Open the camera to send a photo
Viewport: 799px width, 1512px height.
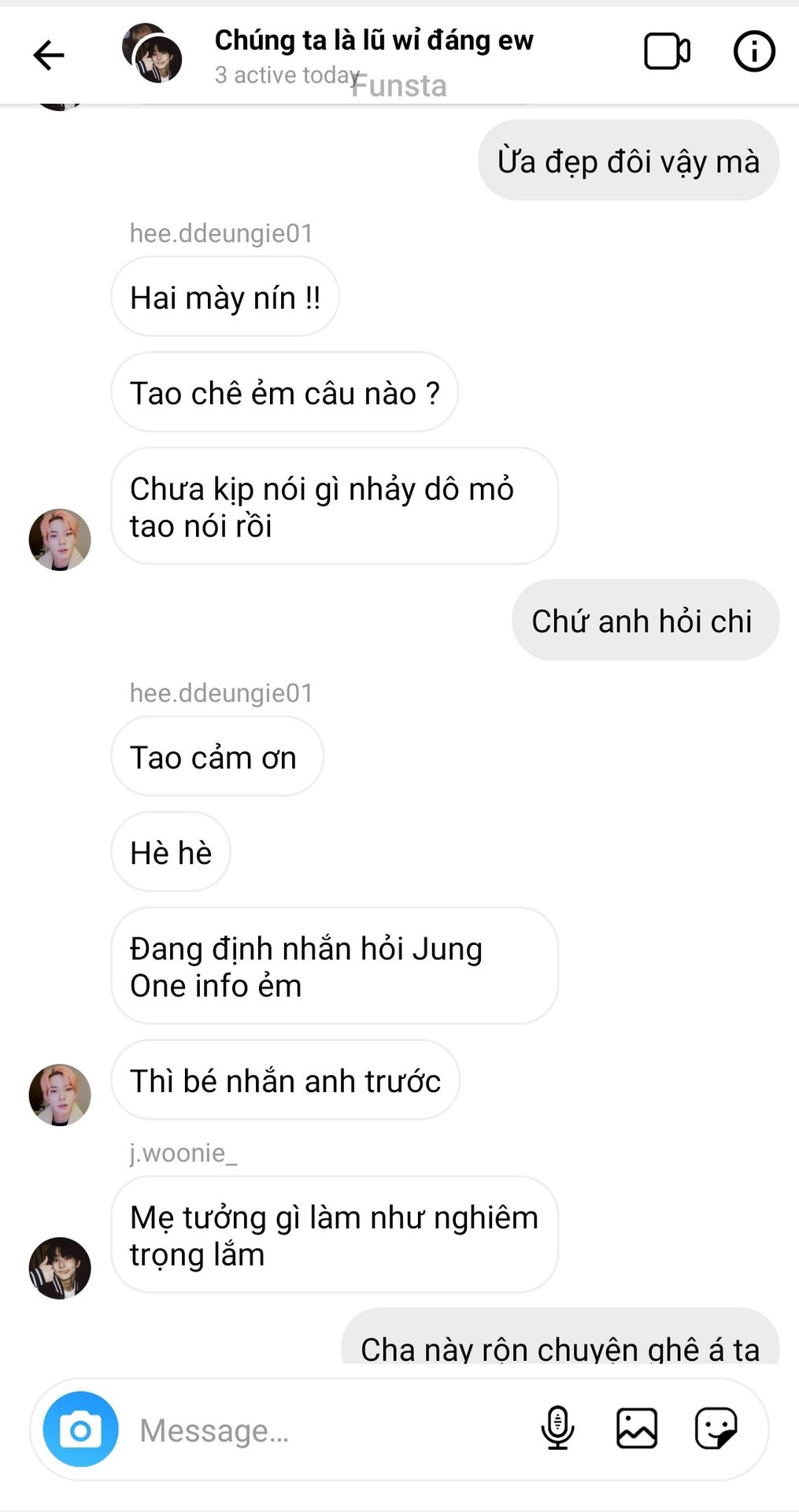(80, 1429)
